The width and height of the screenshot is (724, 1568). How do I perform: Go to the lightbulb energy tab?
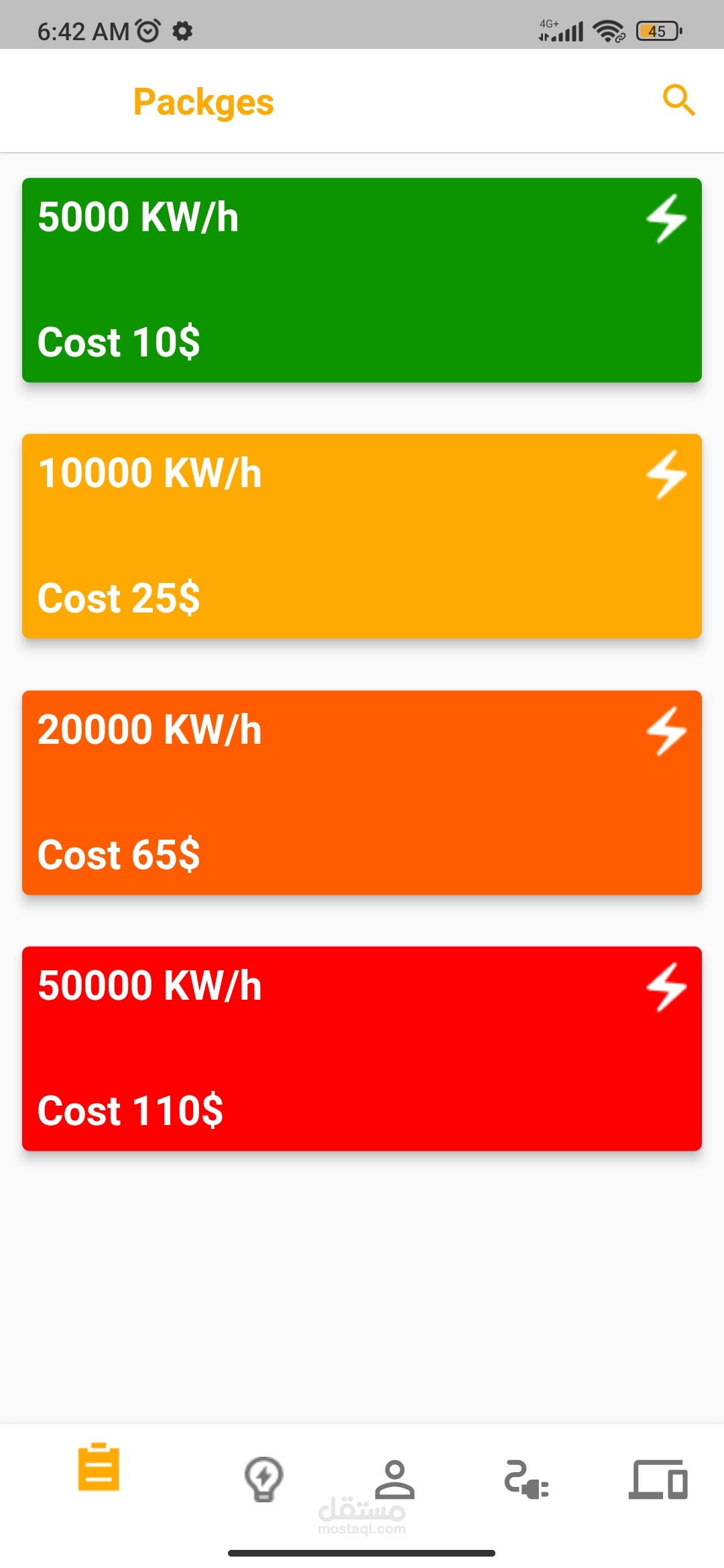click(x=263, y=1478)
